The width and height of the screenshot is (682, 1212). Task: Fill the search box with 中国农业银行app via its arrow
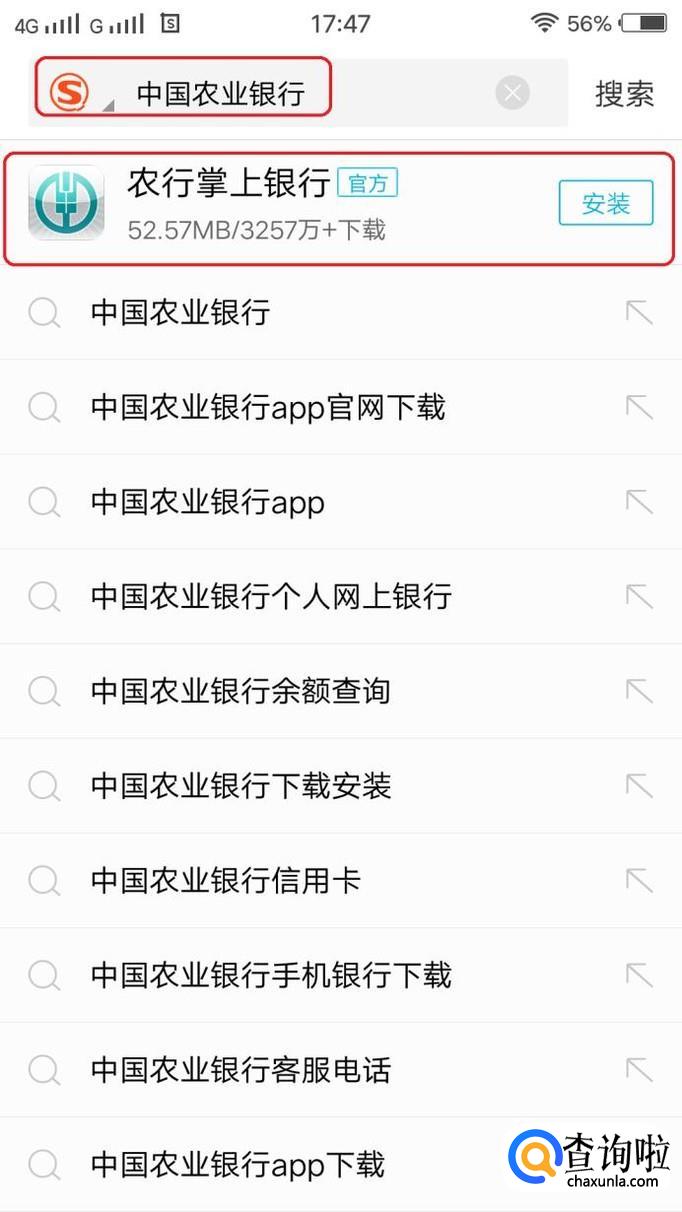point(638,502)
